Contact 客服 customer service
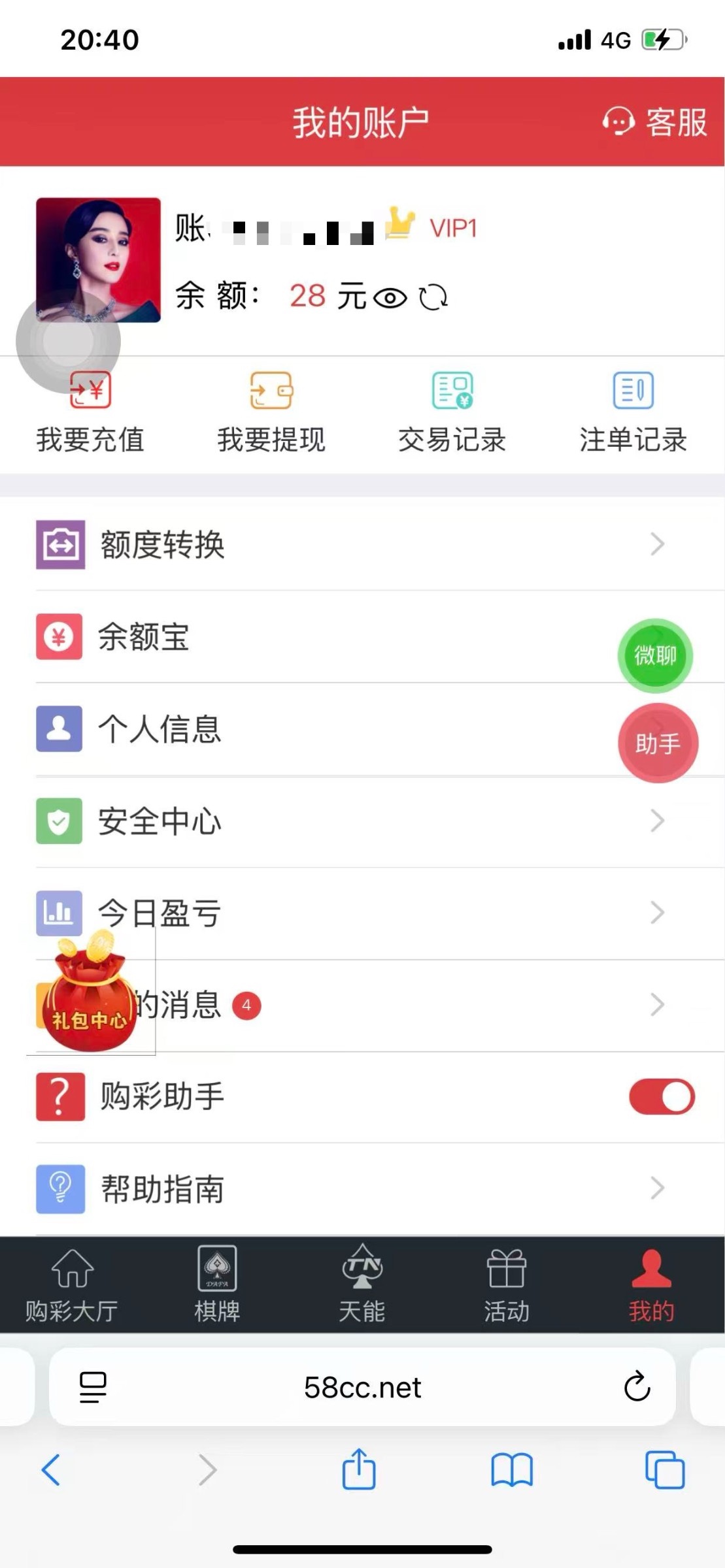The height and width of the screenshot is (1568, 725). click(656, 122)
